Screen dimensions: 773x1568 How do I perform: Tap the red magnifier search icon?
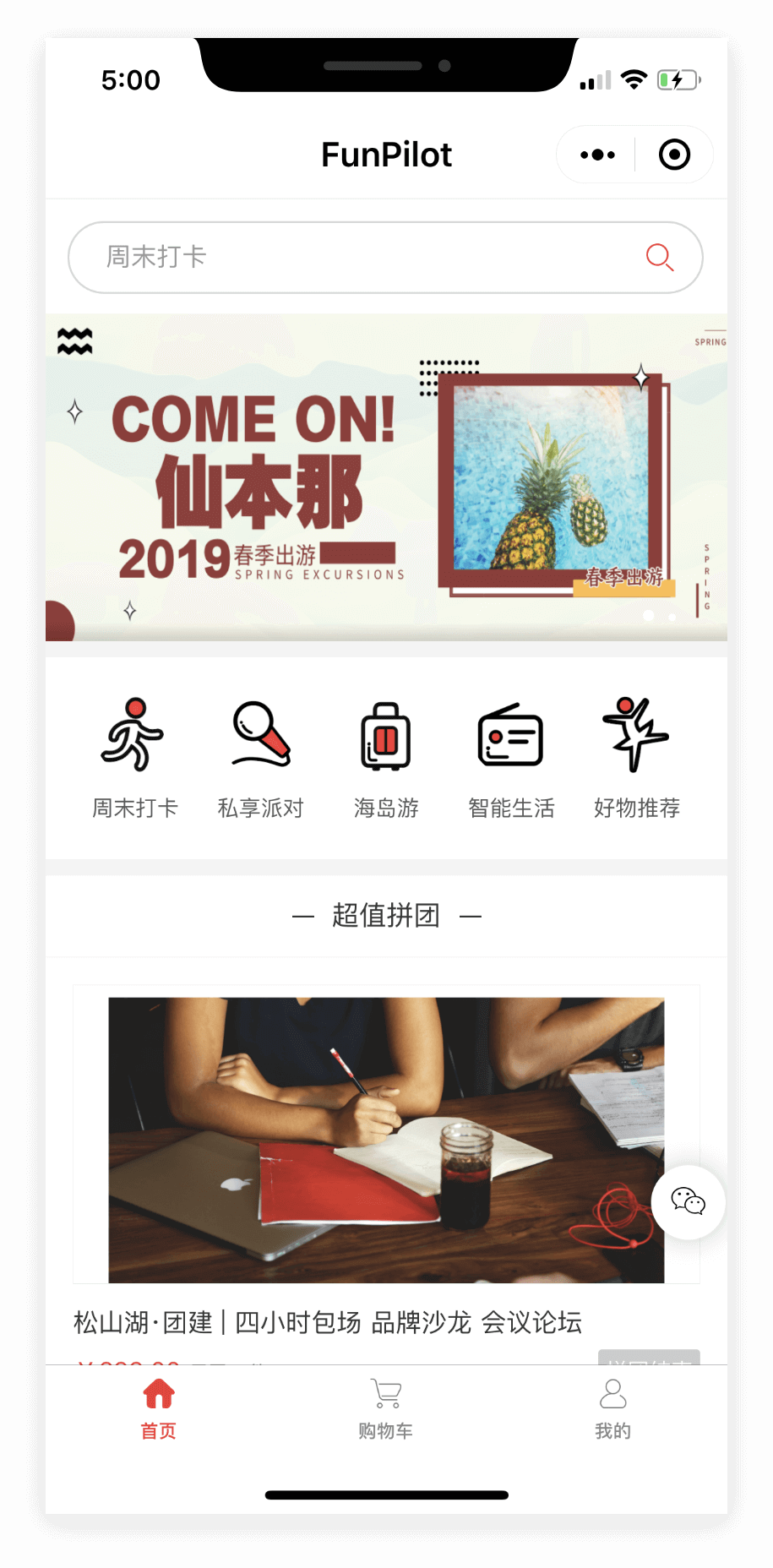pos(659,257)
